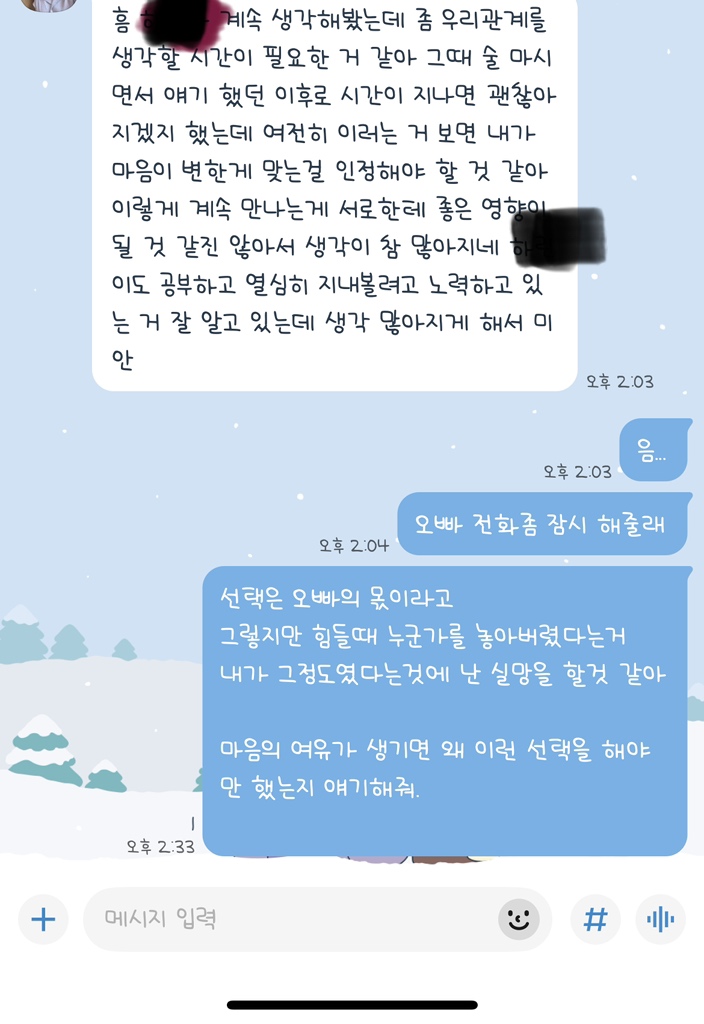
Task: Open the plus attachment menu
Action: (x=43, y=919)
